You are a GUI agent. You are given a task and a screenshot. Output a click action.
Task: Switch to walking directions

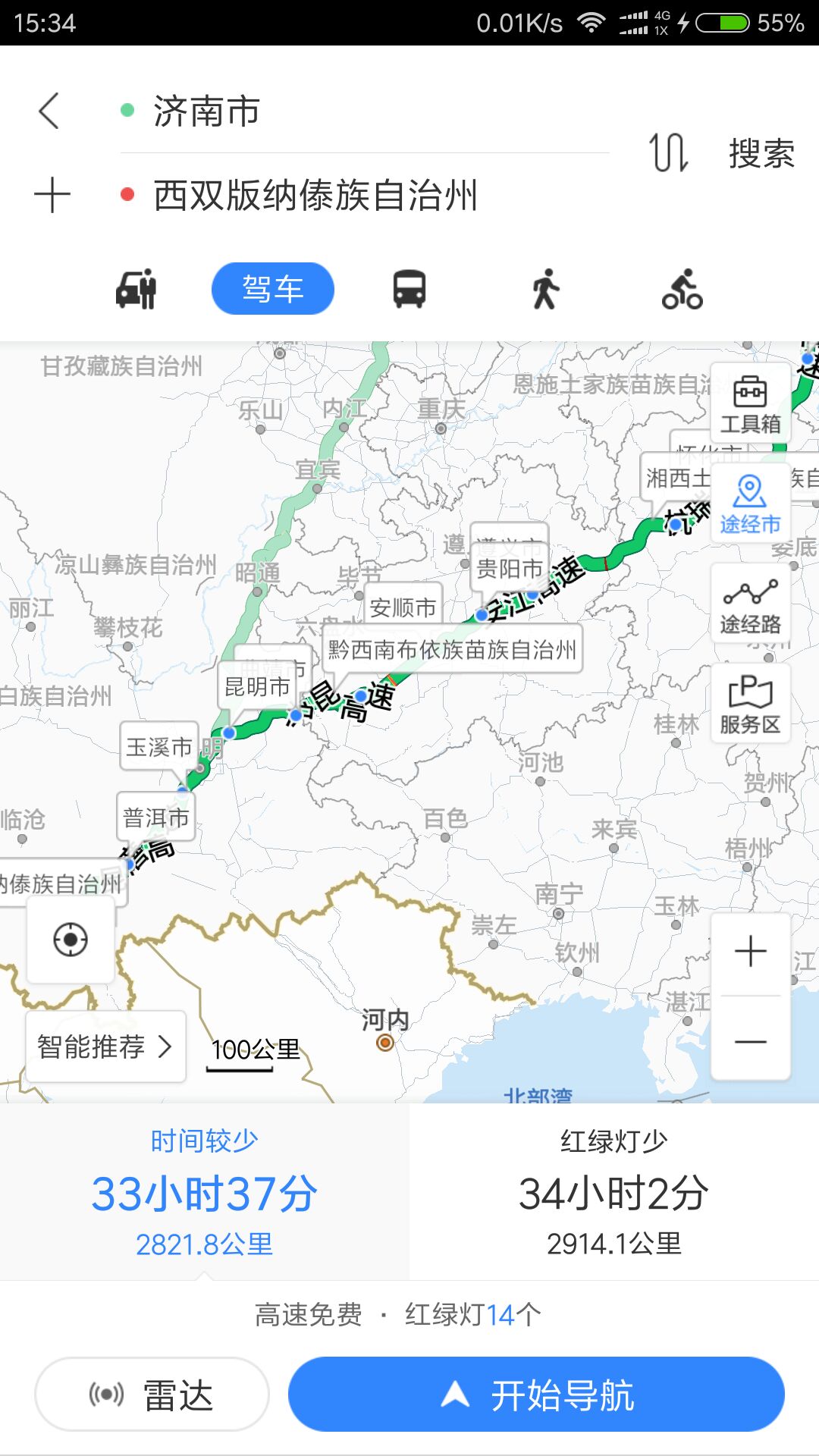545,289
